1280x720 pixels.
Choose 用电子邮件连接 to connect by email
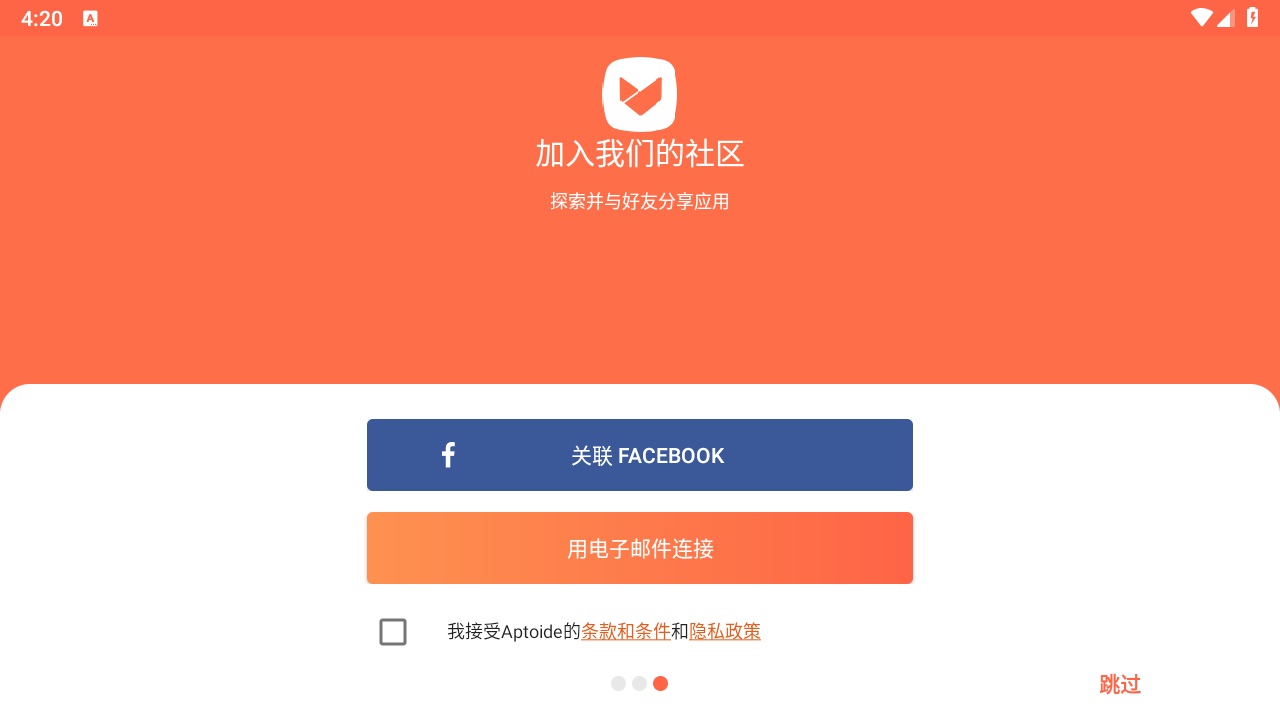click(x=640, y=548)
